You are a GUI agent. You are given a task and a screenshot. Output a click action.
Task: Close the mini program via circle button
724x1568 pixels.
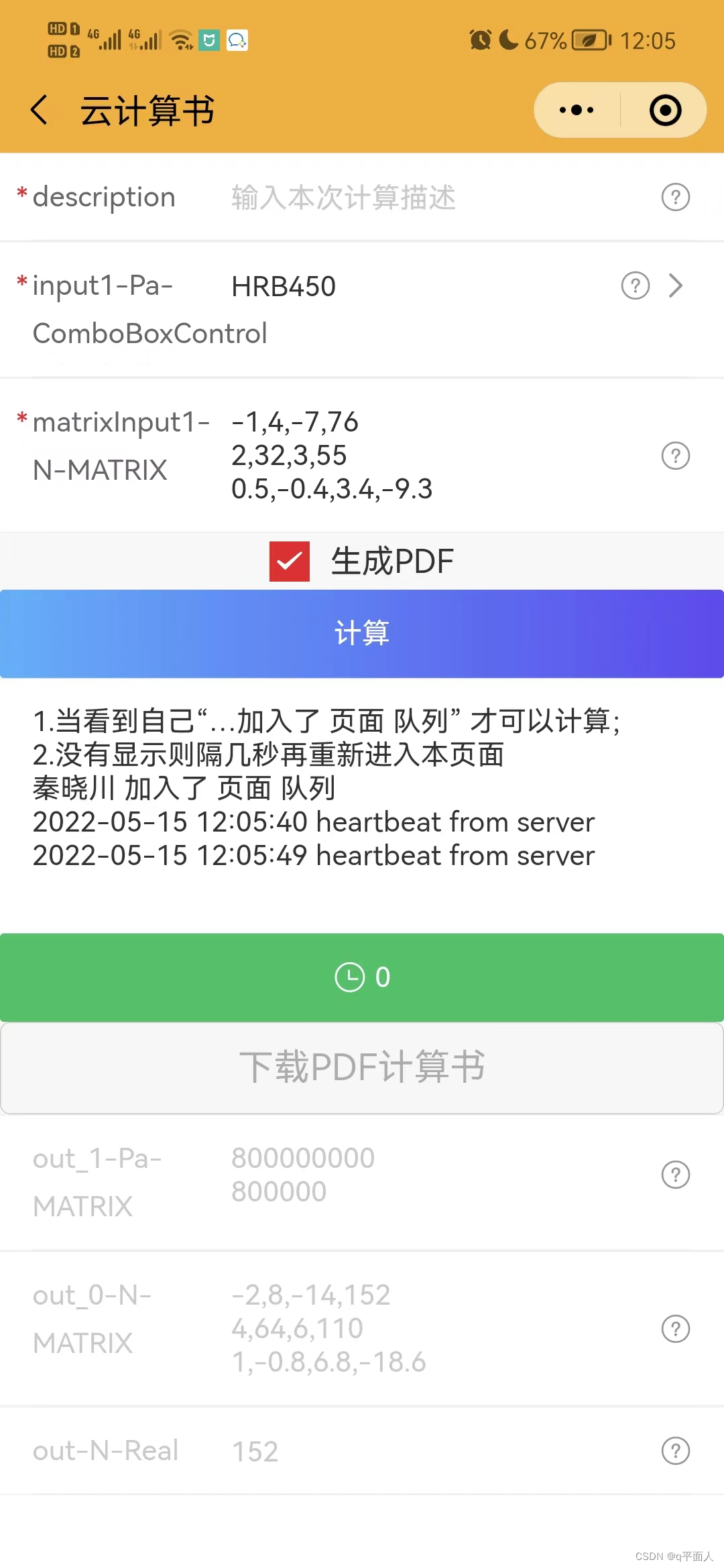click(x=665, y=110)
